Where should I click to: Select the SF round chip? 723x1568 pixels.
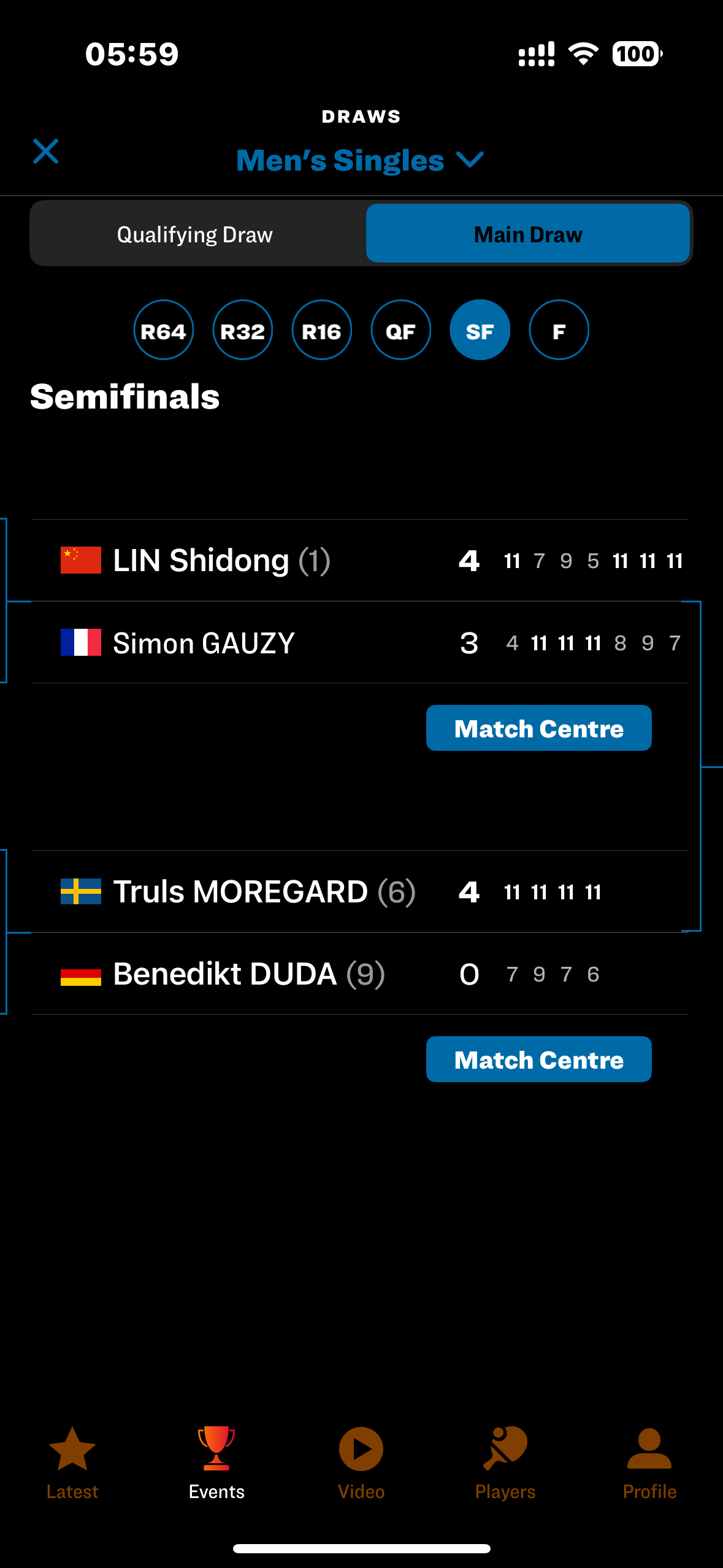(480, 330)
